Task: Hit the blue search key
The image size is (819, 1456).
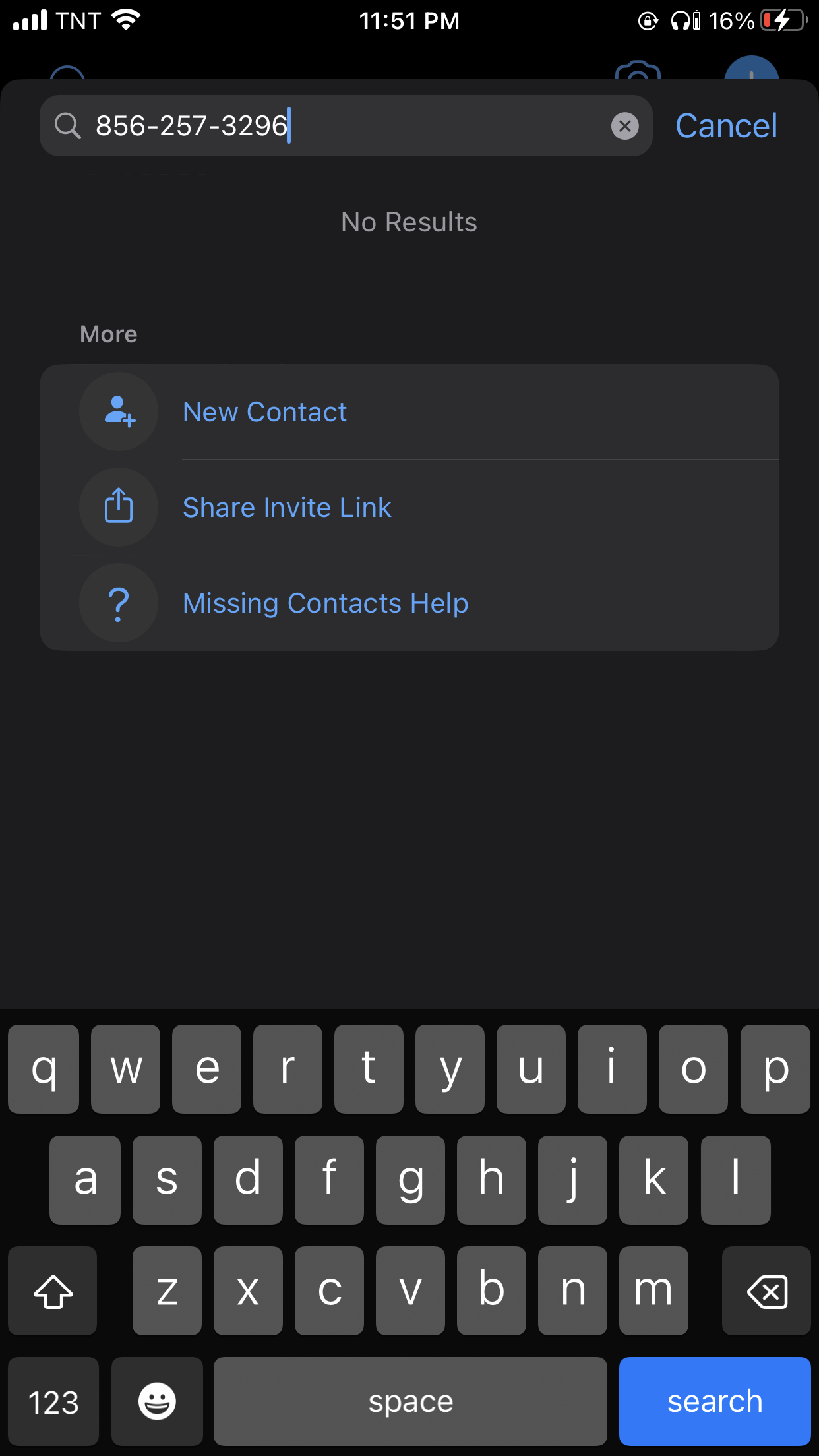Action: (715, 1401)
